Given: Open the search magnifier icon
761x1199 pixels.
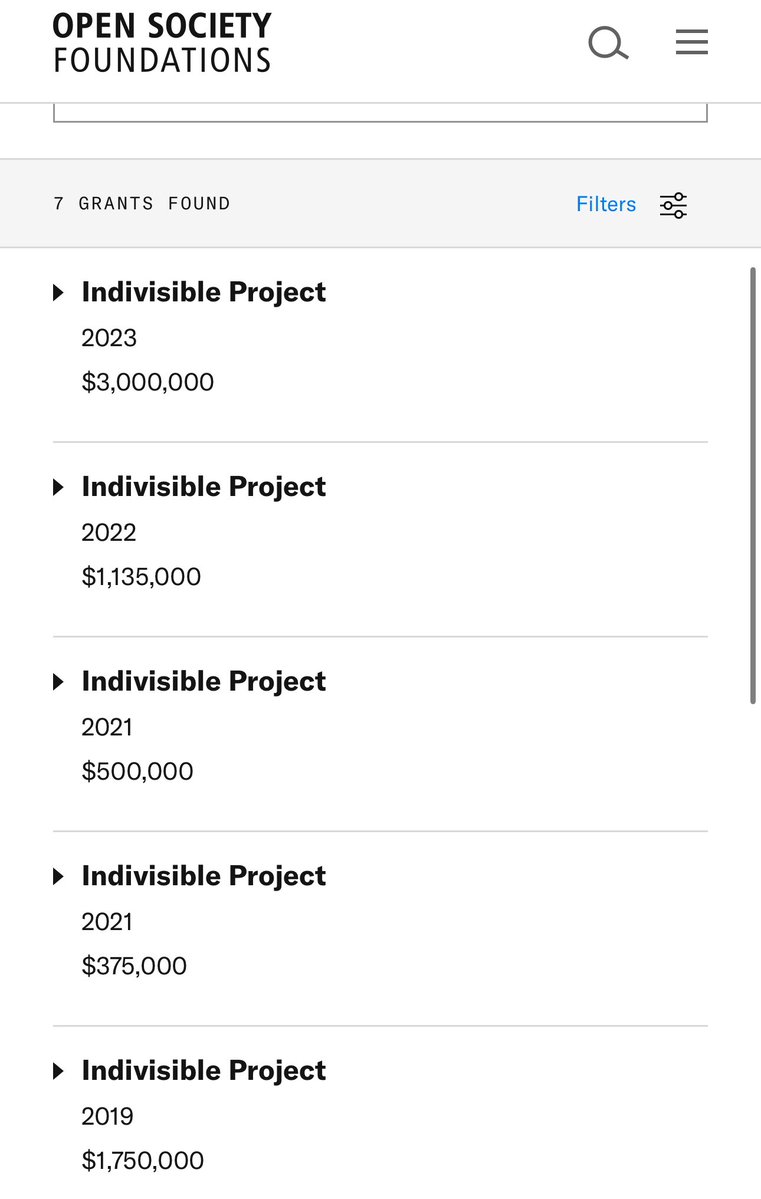Looking at the screenshot, I should click(607, 44).
